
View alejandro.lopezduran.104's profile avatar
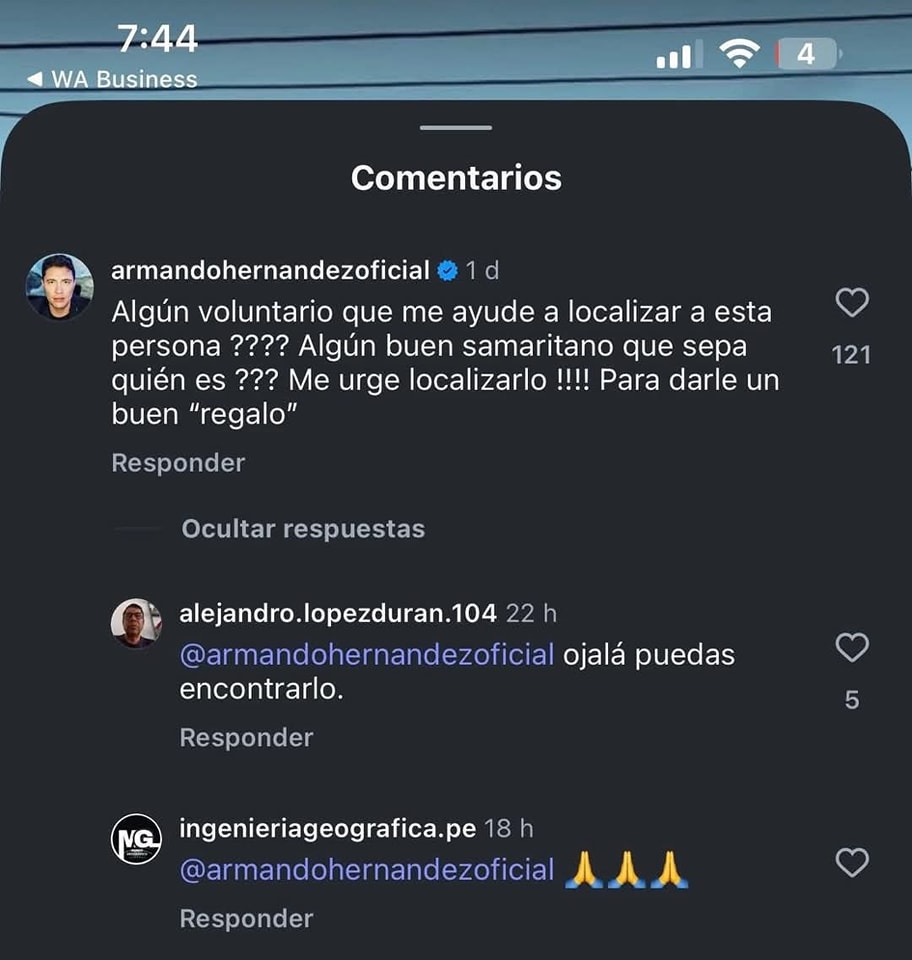136,624
